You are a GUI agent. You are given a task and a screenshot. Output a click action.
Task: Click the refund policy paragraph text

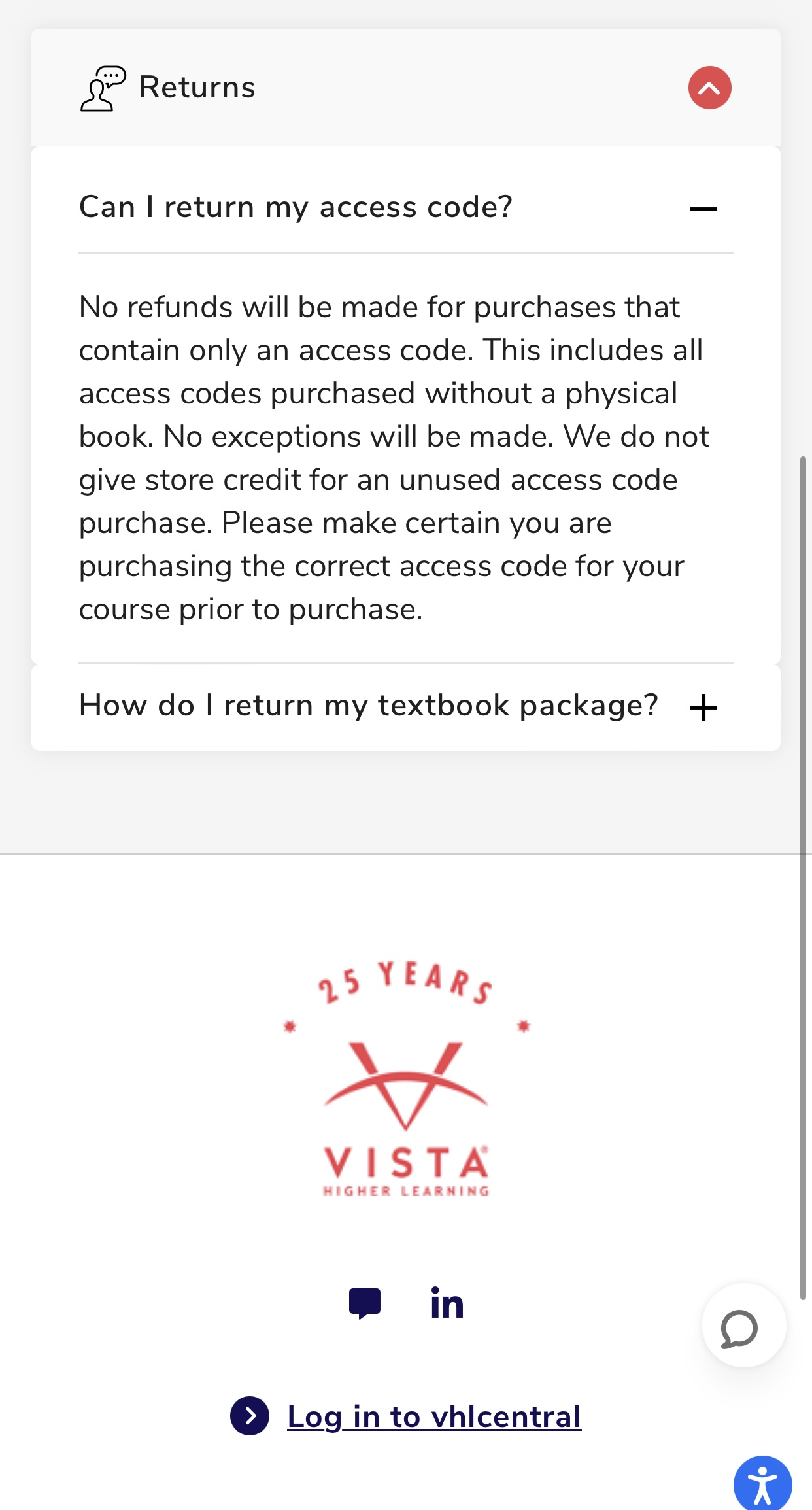(392, 456)
